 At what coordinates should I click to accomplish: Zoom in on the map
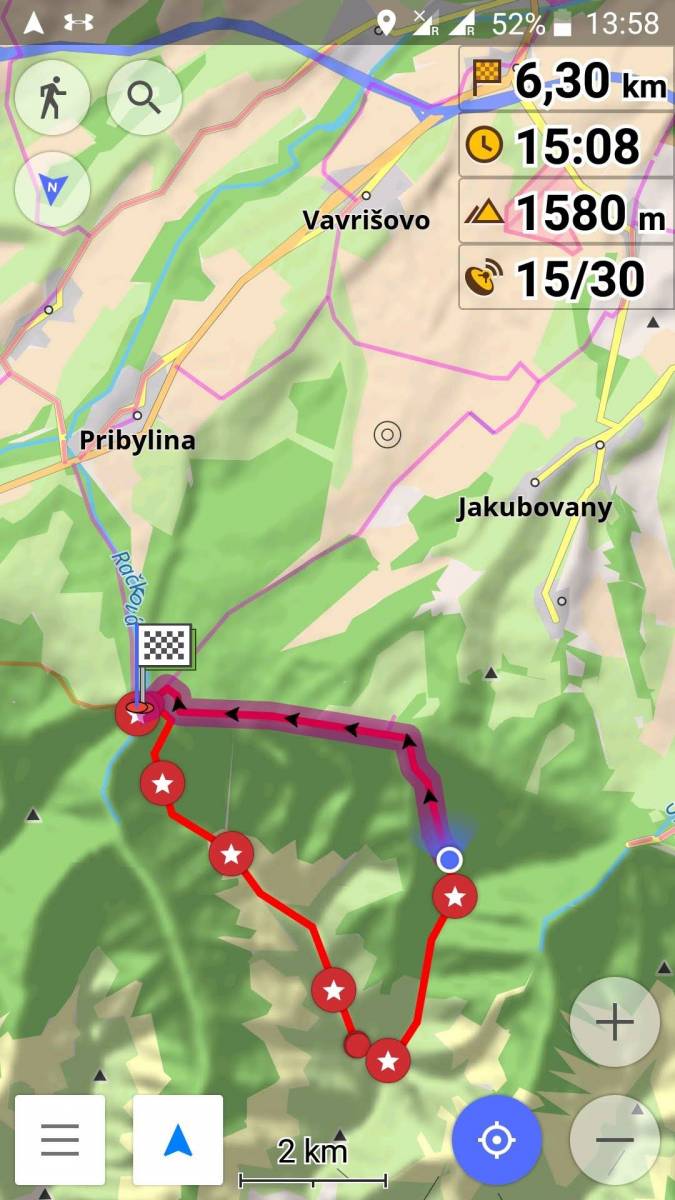pos(614,1023)
